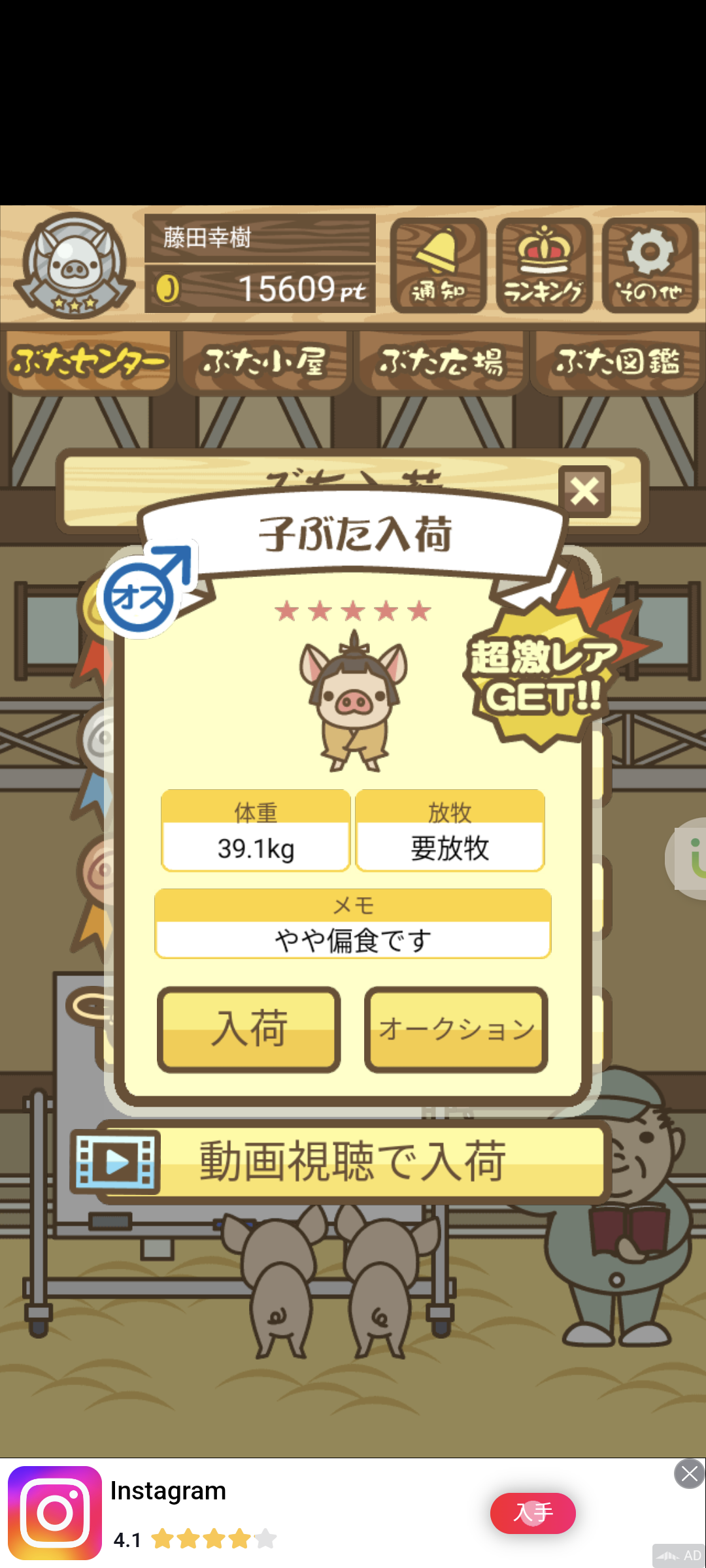The width and height of the screenshot is (706, 1568).
Task: Send piglet to オークション
Action: (x=456, y=1029)
